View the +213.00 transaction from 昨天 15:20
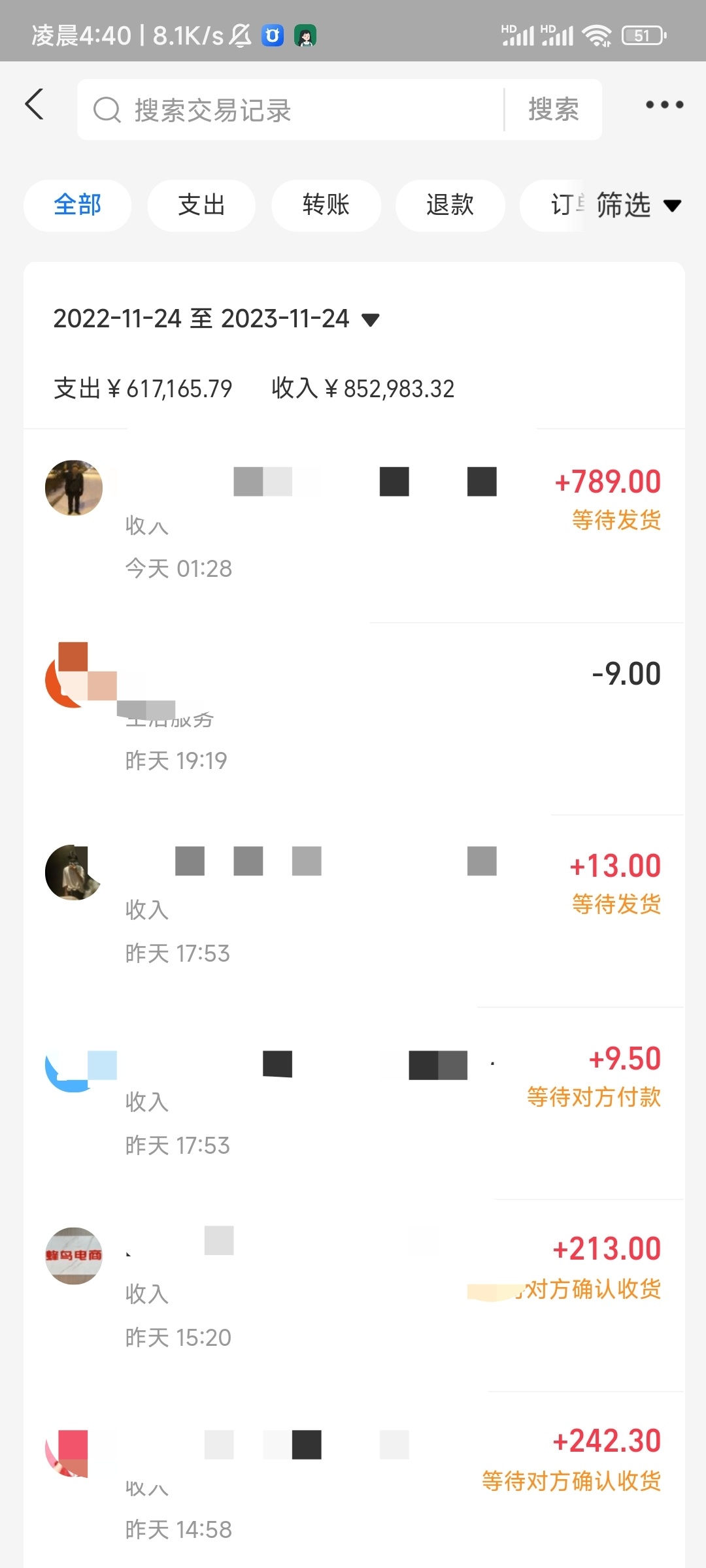 coord(353,1292)
